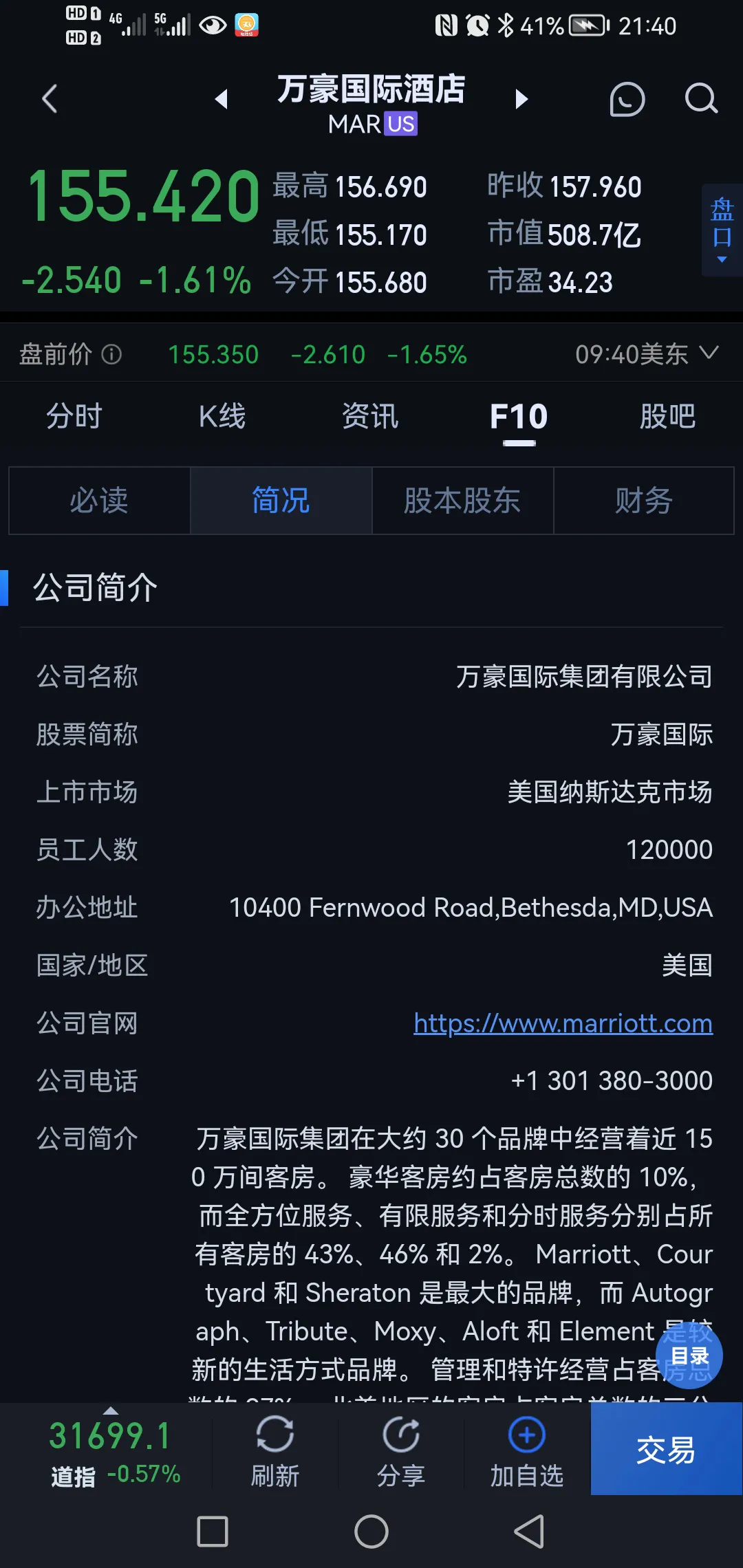Add stock to watchlist via 加自选
Viewport: 743px width, 1568px height.
[x=527, y=1448]
